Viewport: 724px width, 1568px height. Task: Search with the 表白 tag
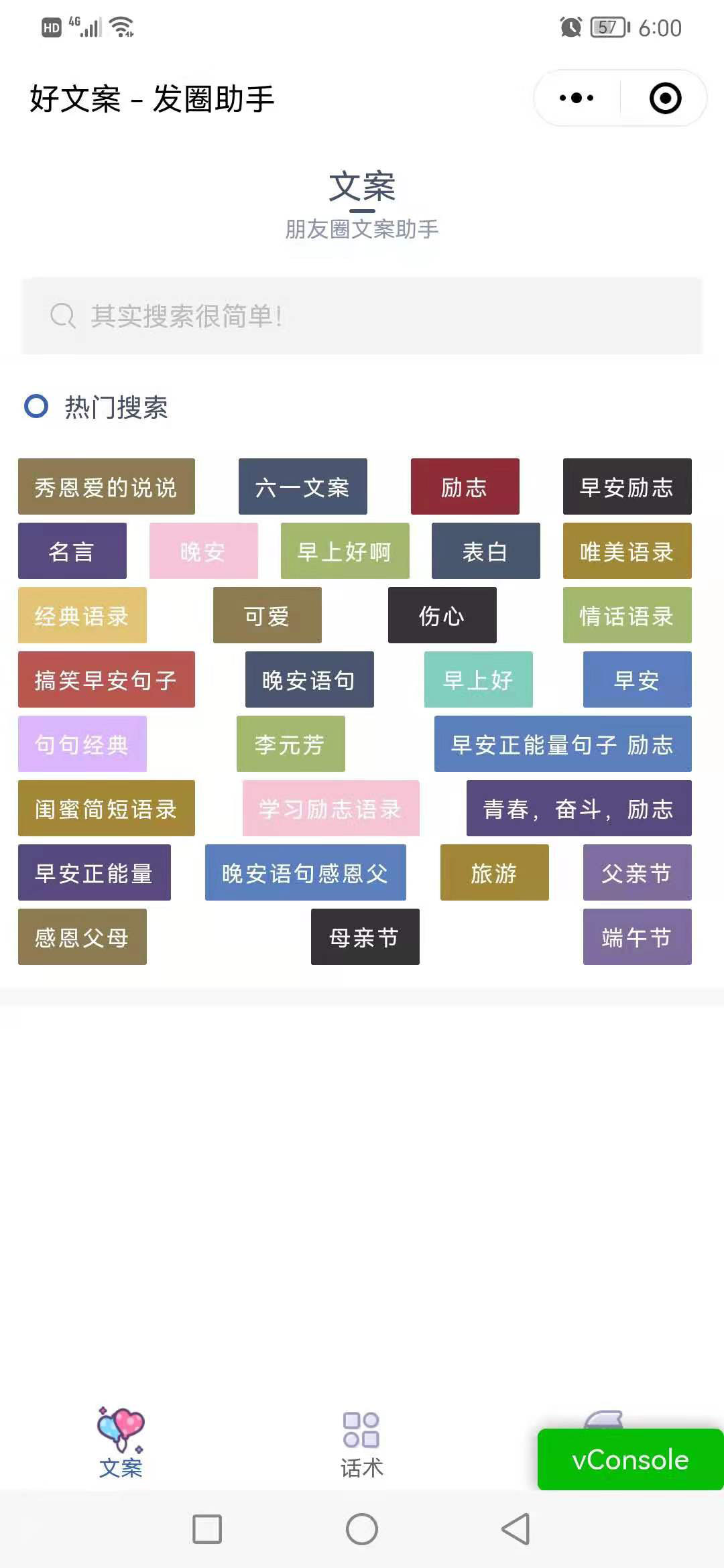point(485,551)
